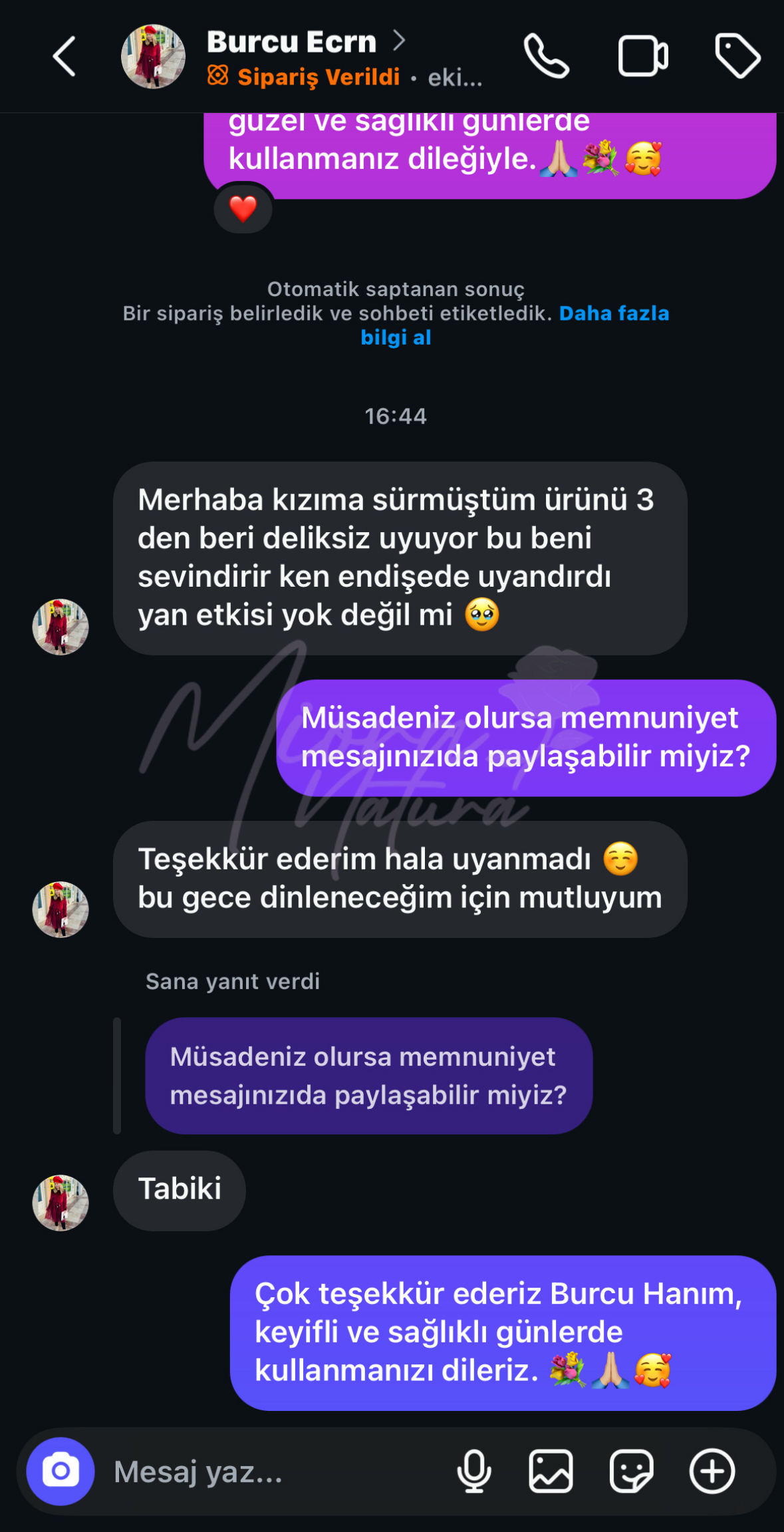Jump to the quoted "Müsadeniz olursa" reply
This screenshot has height=1532, width=784.
[x=368, y=1076]
